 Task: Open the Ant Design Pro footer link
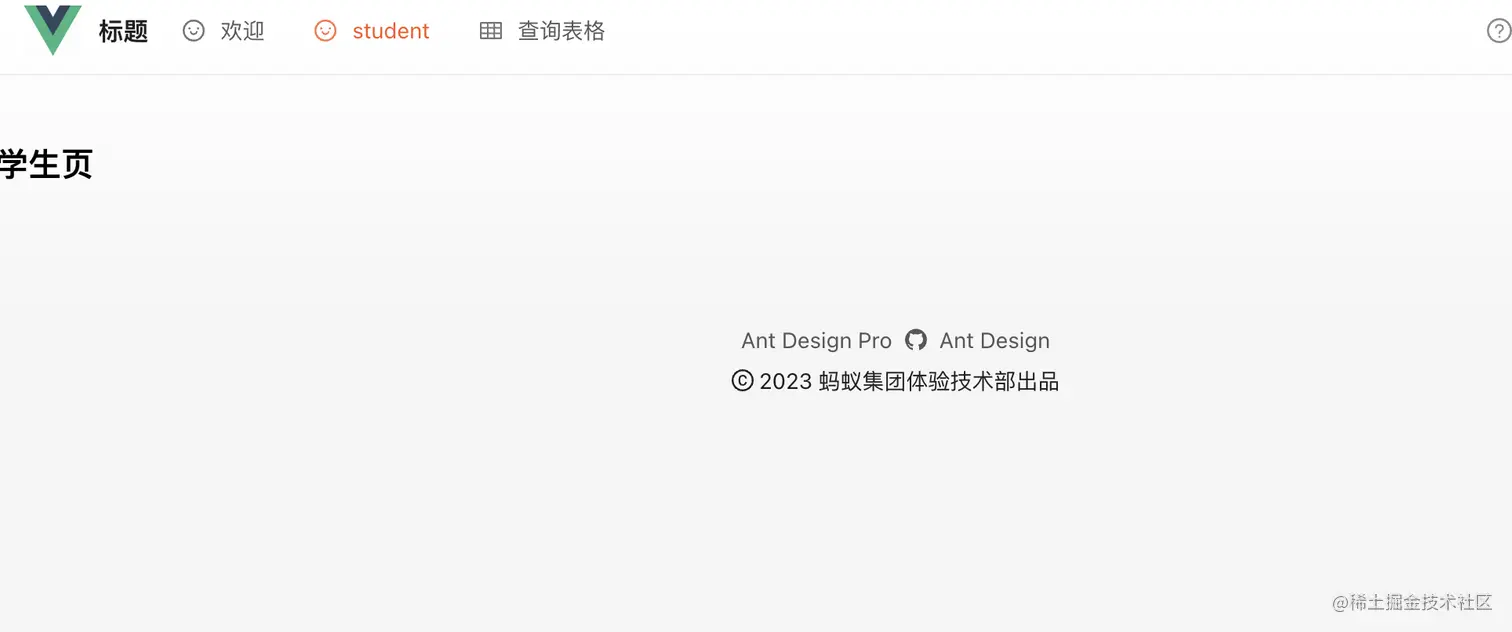(x=816, y=341)
